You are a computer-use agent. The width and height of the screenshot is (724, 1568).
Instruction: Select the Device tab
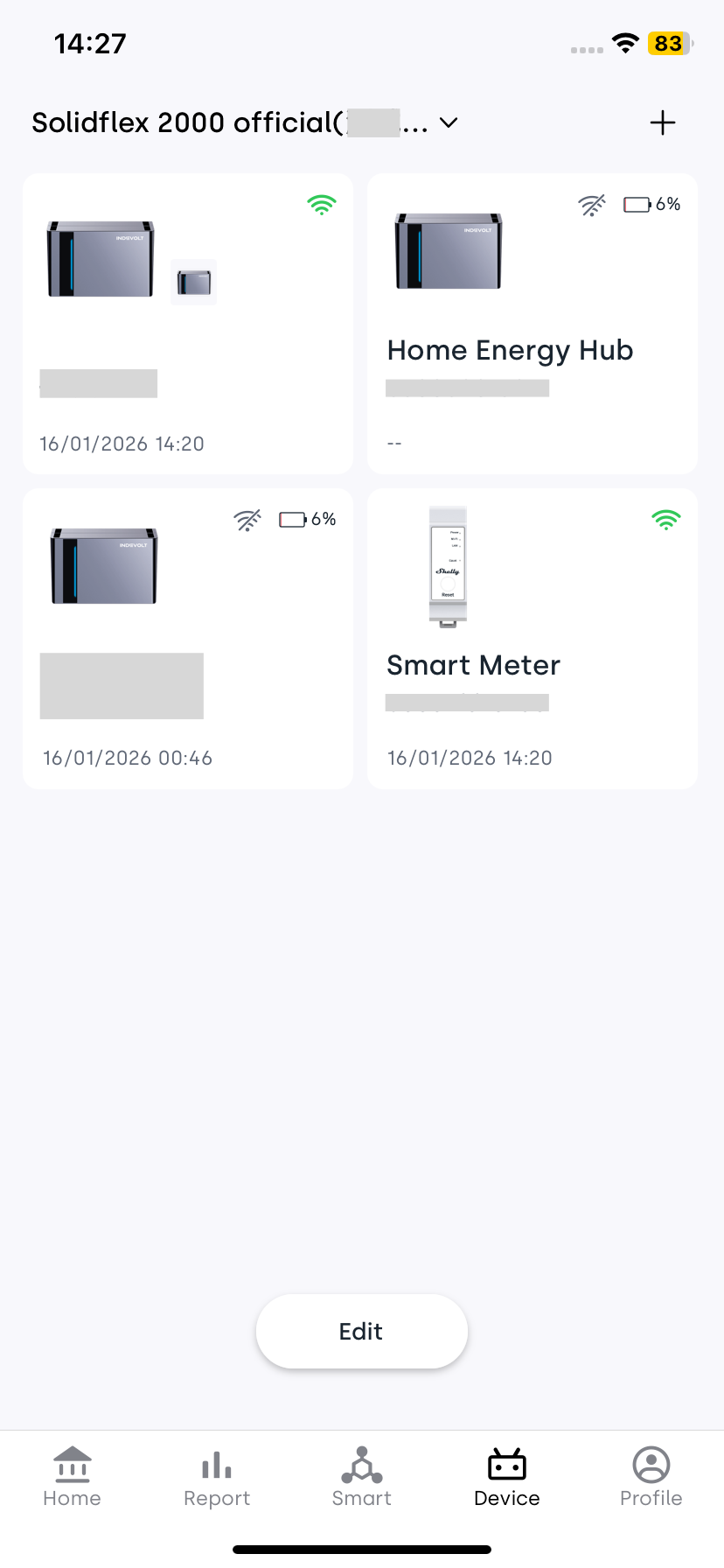coord(506,1477)
